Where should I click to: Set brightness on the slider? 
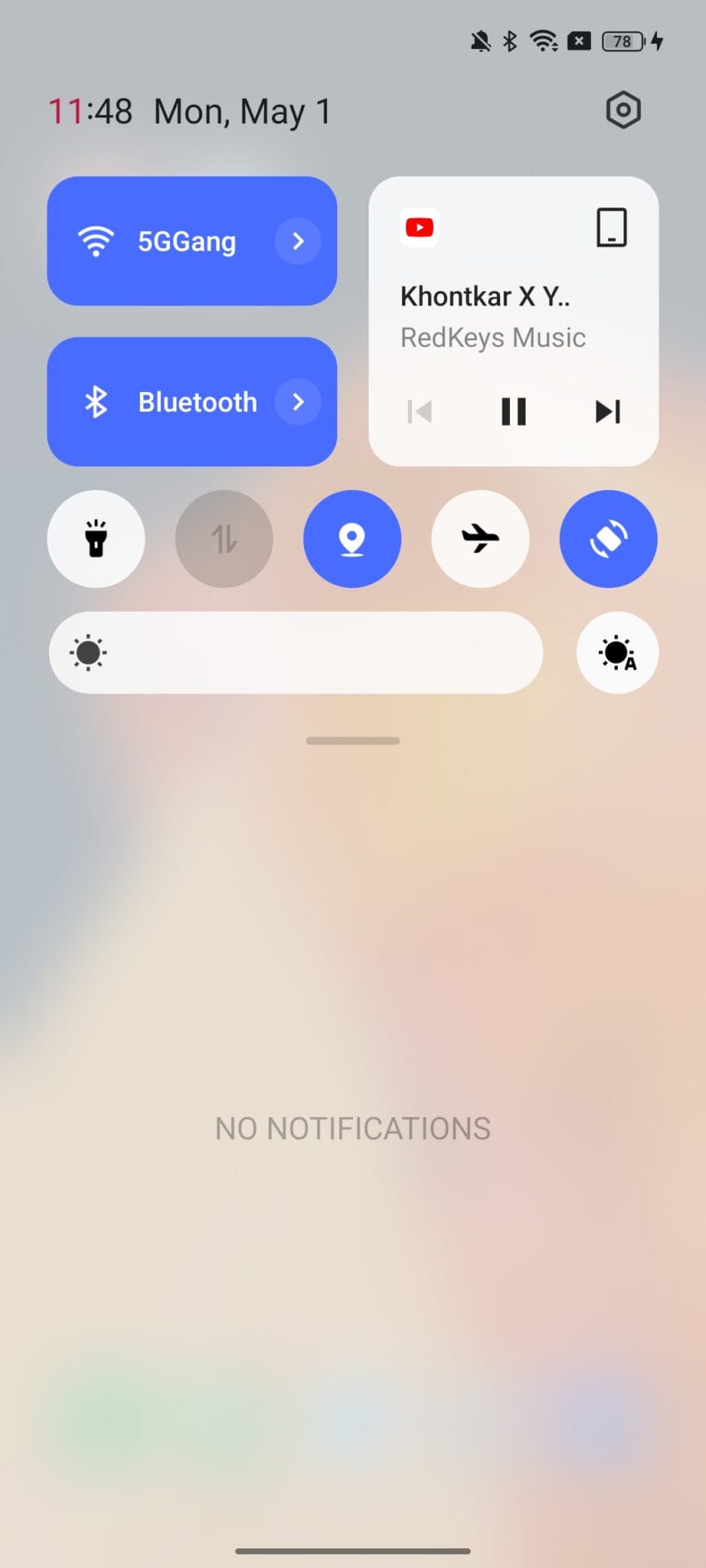pos(296,653)
